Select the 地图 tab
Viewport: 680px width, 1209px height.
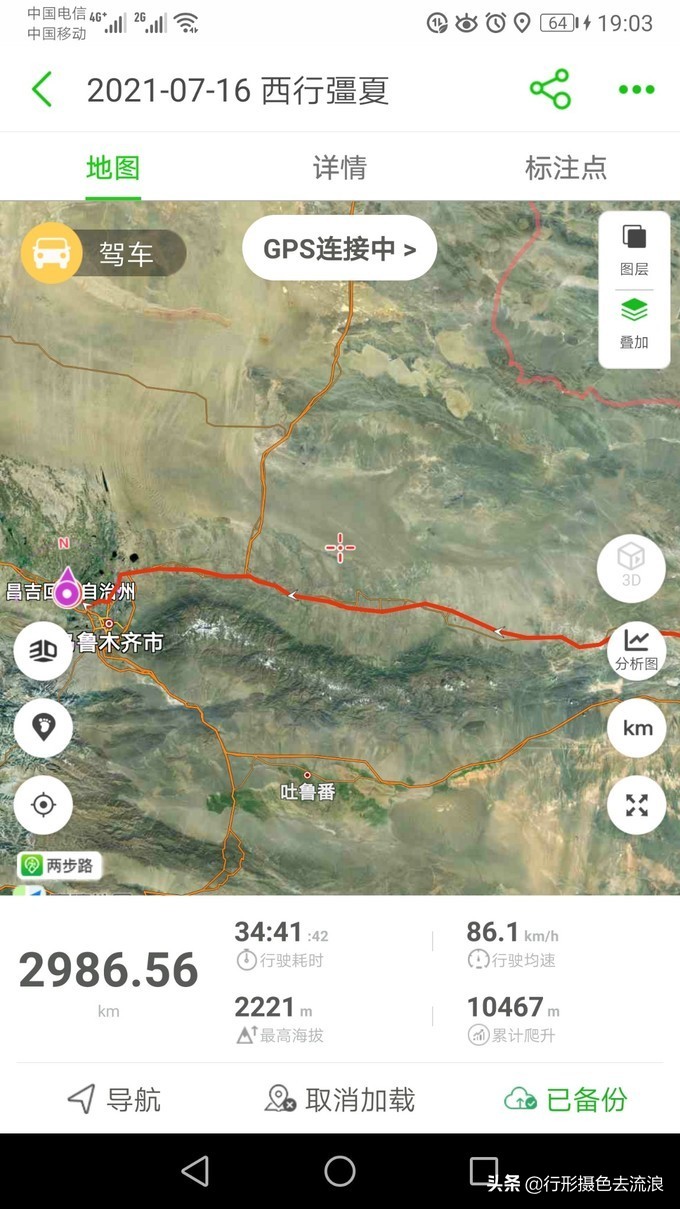click(x=113, y=167)
